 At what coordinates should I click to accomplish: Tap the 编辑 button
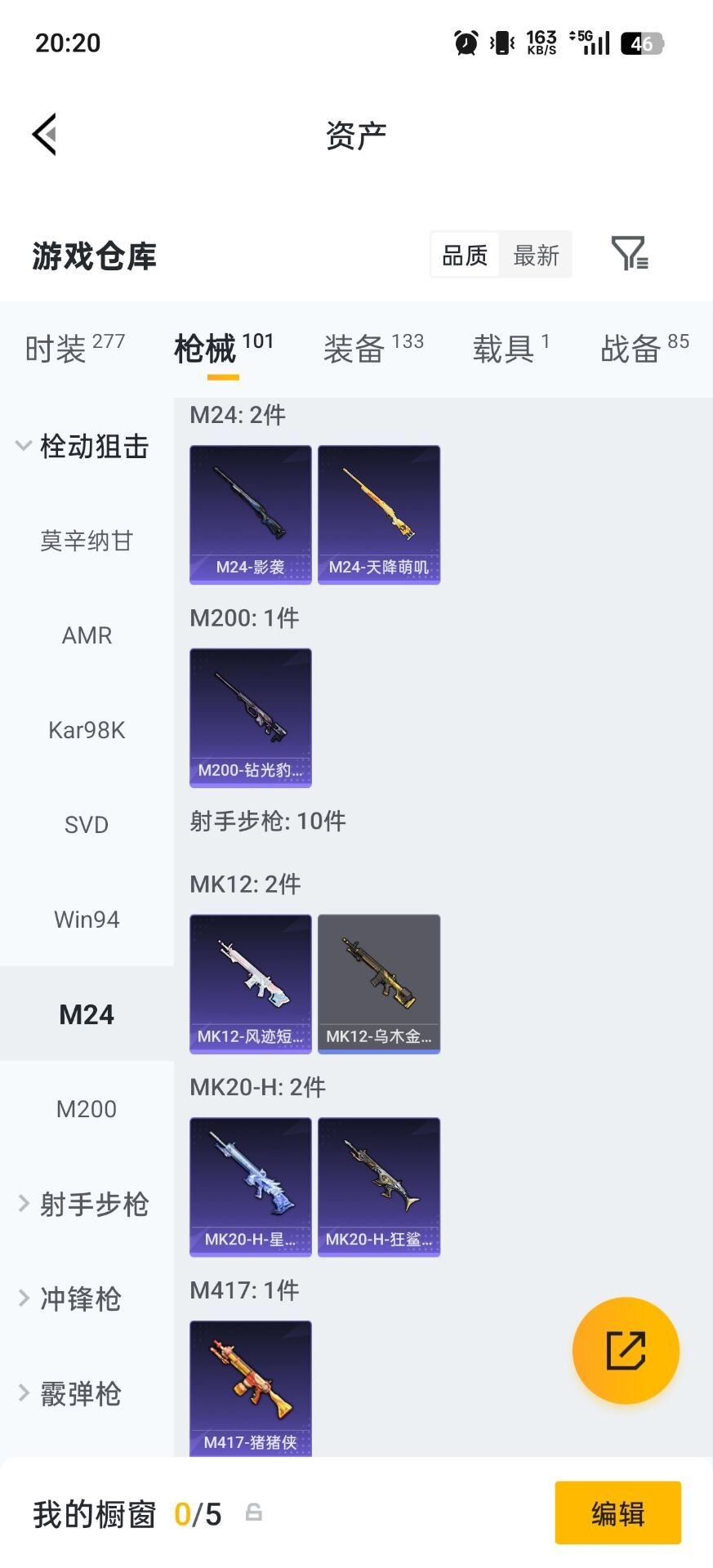618,1513
